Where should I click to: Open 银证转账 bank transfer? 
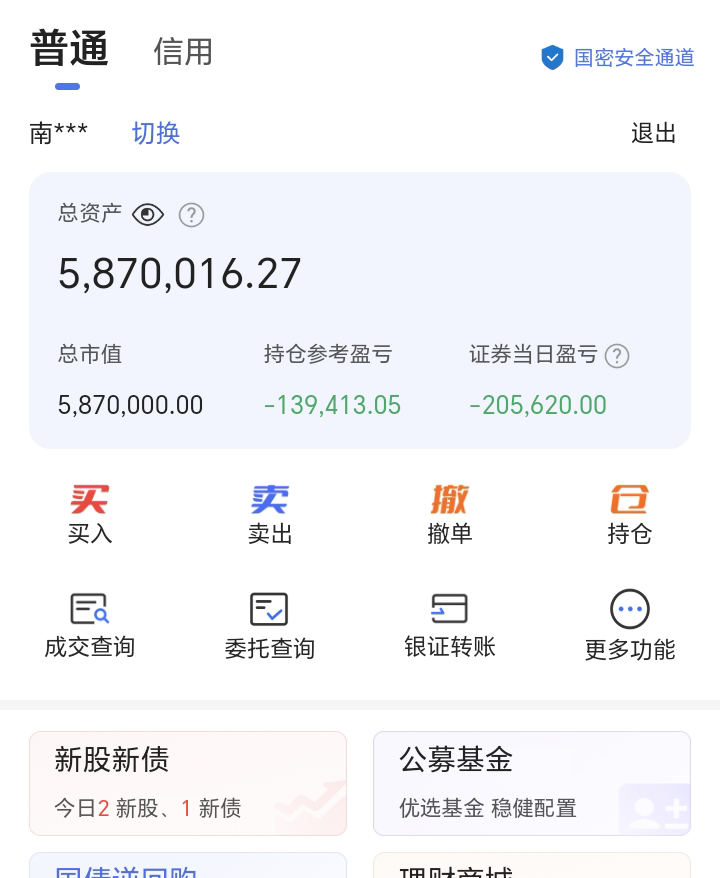(x=449, y=625)
